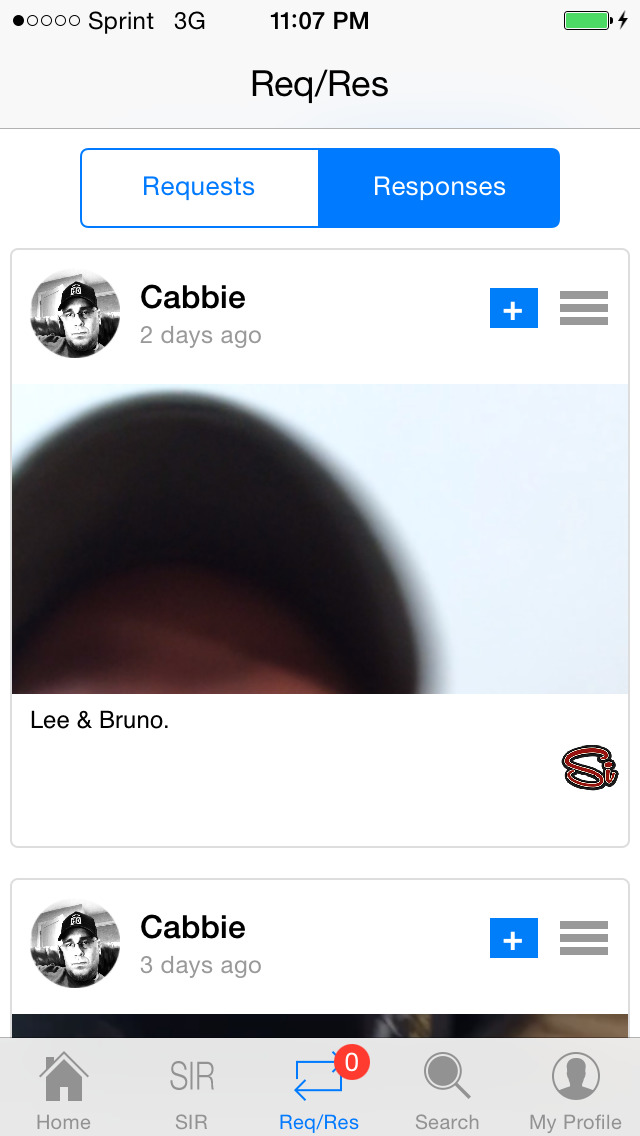Go to the Home tab
The image size is (640, 1136).
[x=63, y=1092]
